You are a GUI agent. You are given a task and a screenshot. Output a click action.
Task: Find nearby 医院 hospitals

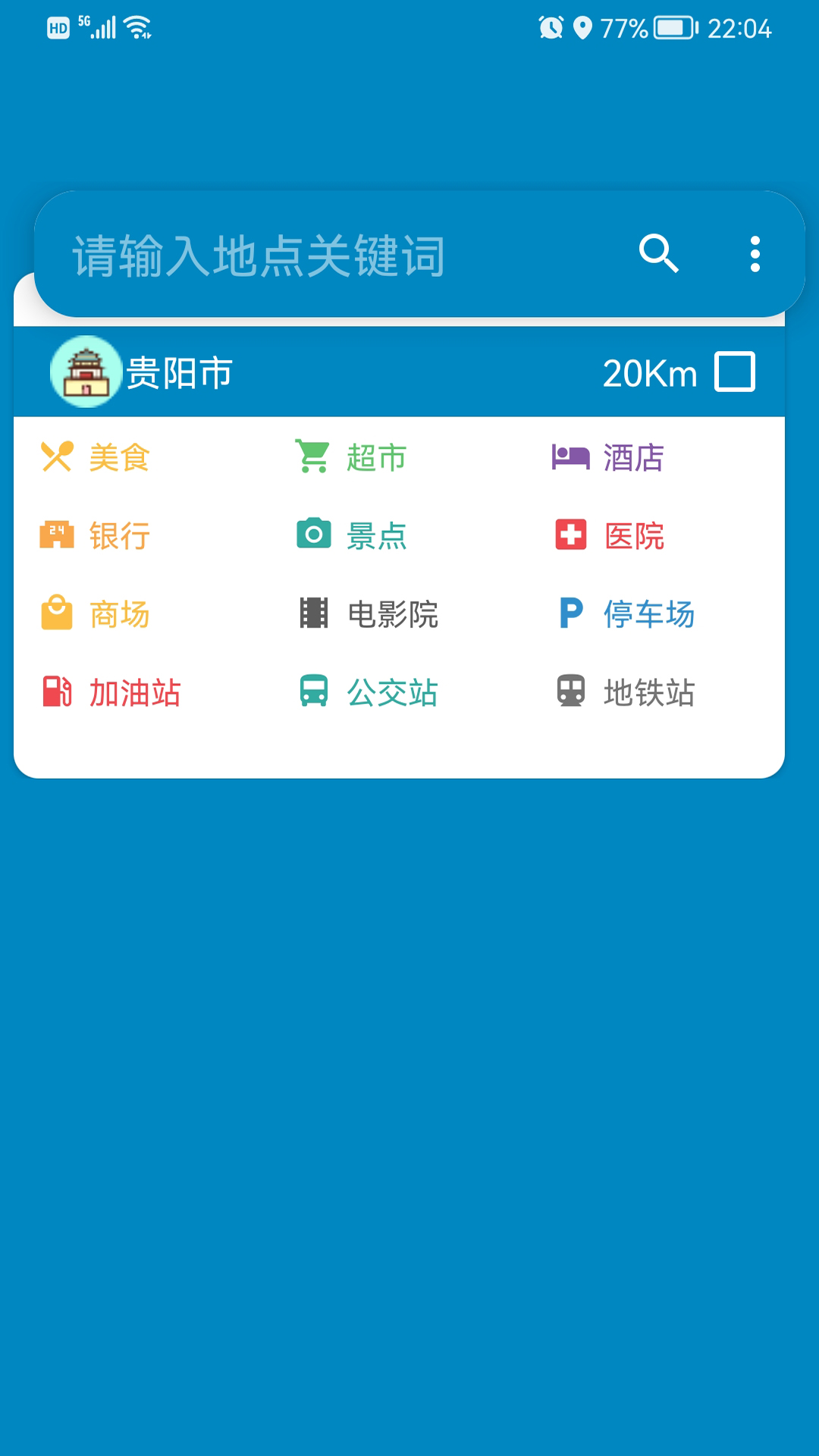tap(610, 535)
